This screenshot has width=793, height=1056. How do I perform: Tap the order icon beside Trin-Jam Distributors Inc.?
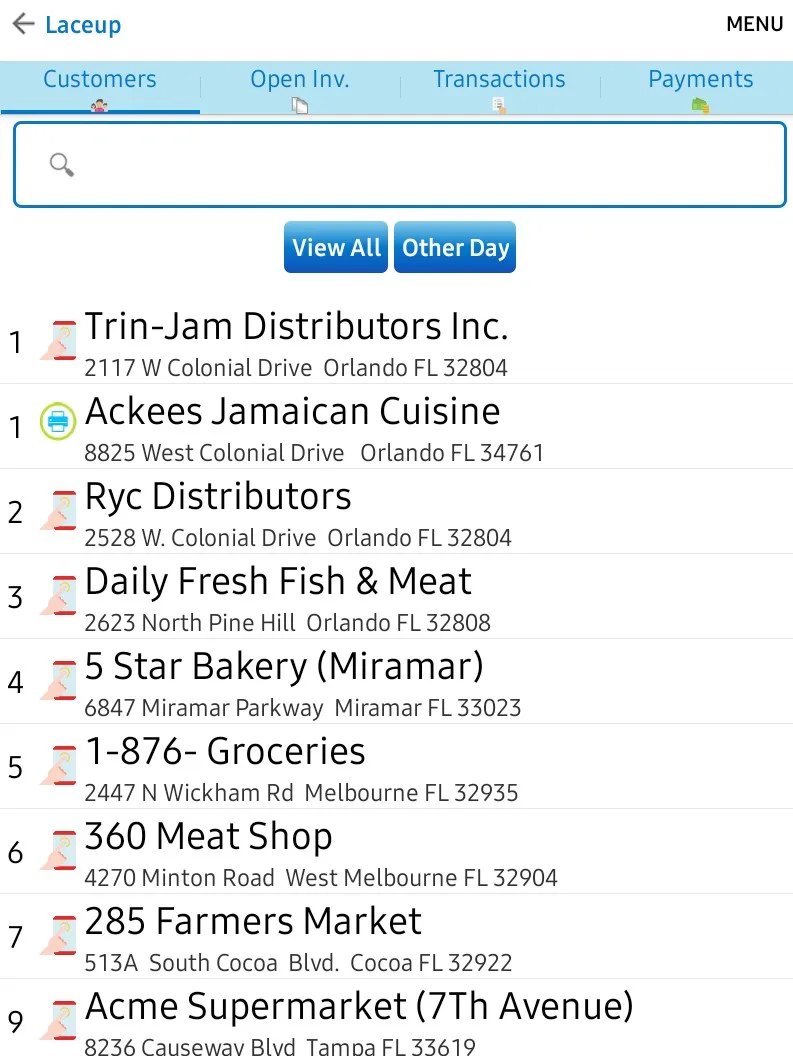(x=59, y=340)
